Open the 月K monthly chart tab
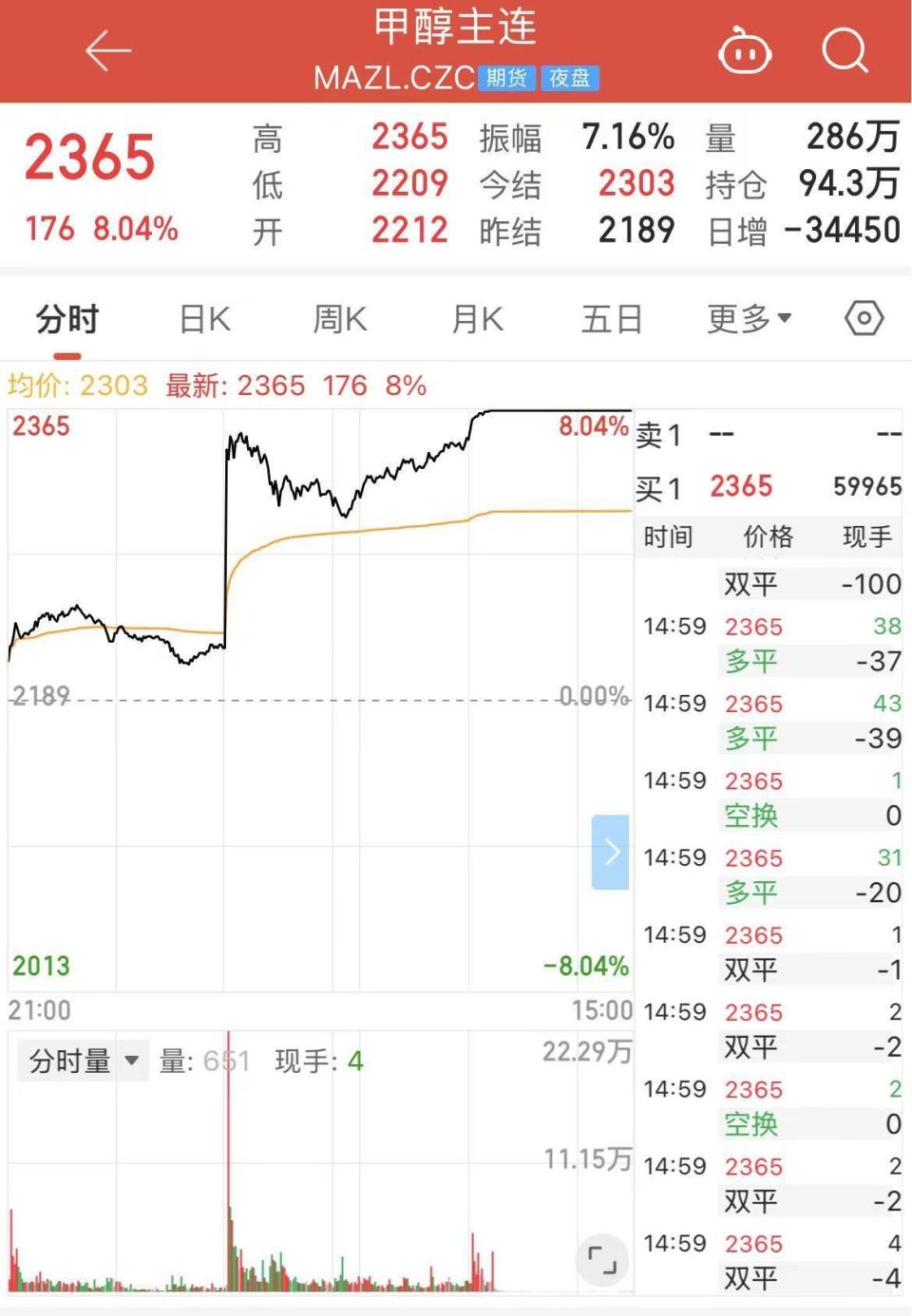The width and height of the screenshot is (912, 1316). [475, 318]
